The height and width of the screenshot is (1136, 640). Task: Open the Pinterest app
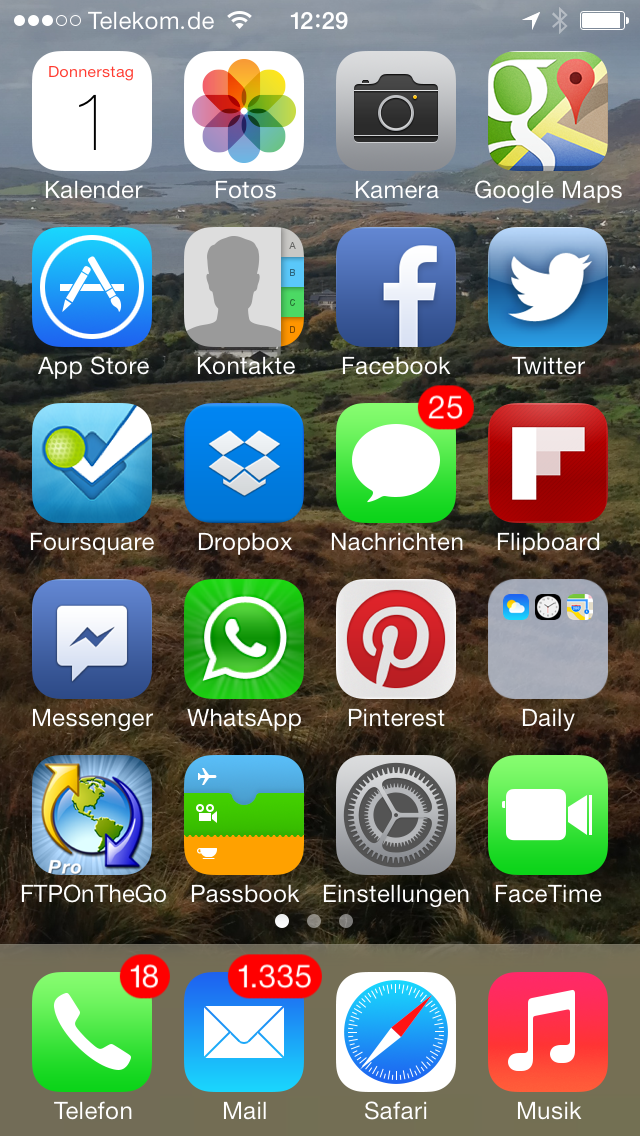click(x=396, y=639)
